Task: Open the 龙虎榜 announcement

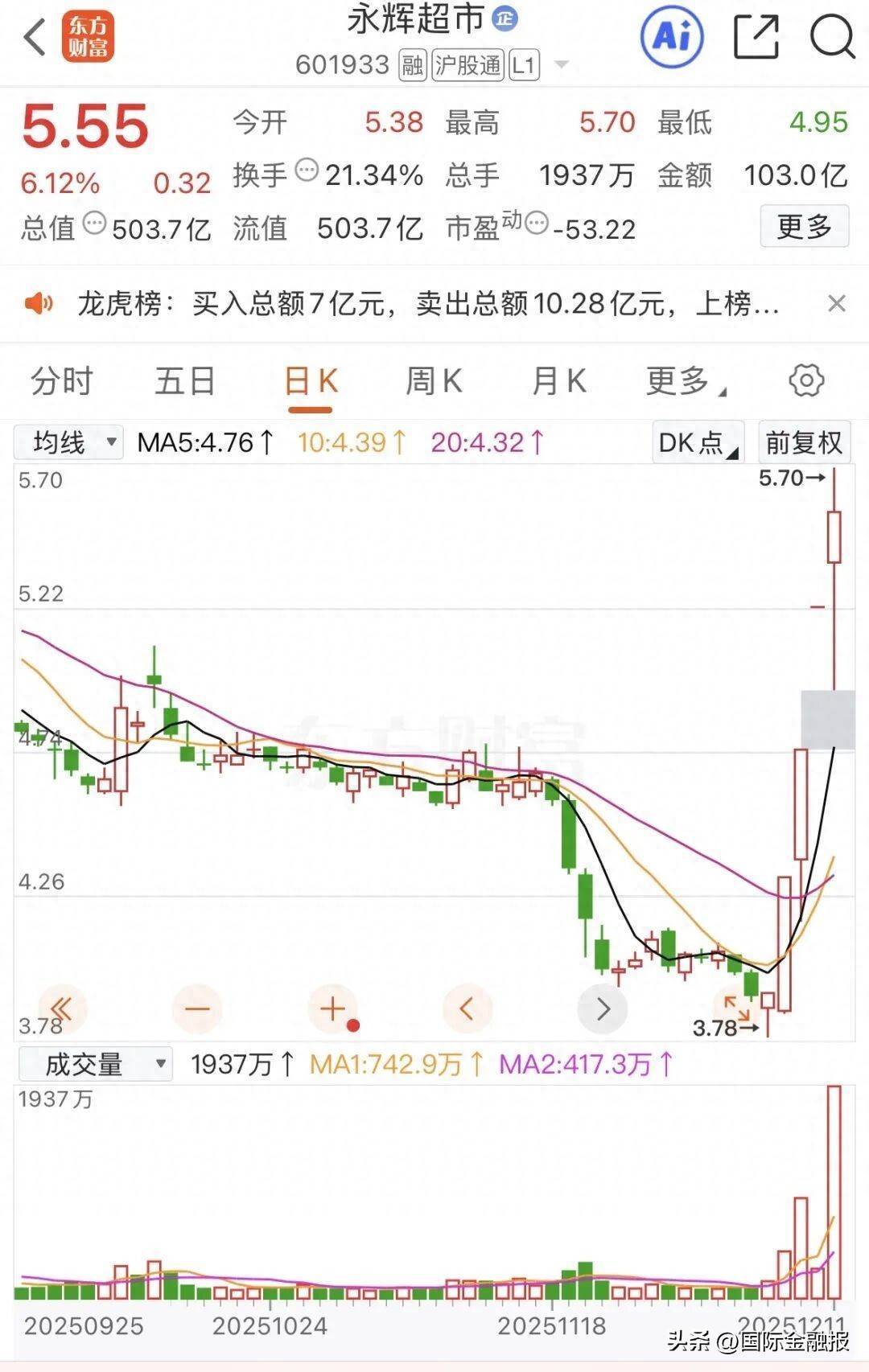Action: [x=426, y=304]
